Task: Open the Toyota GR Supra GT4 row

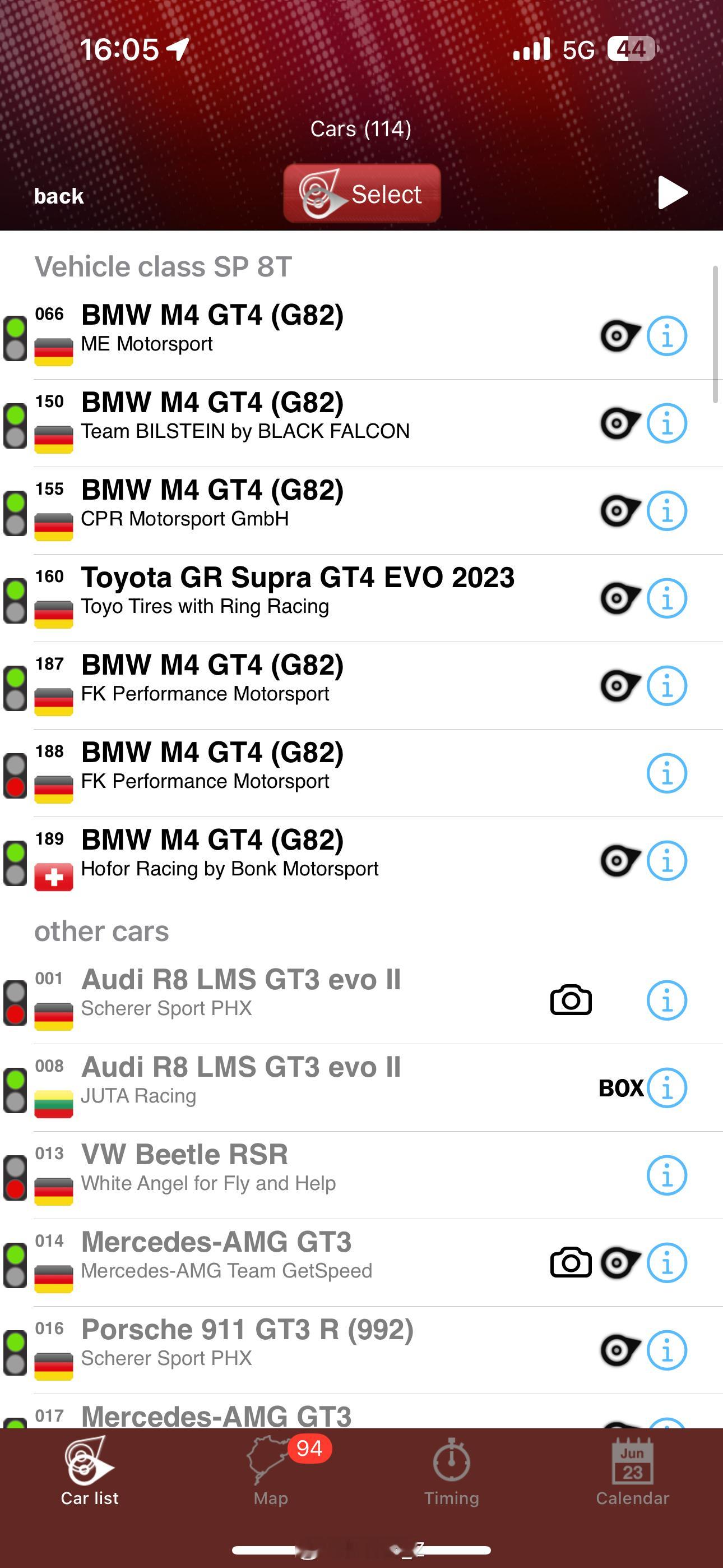Action: click(x=361, y=598)
